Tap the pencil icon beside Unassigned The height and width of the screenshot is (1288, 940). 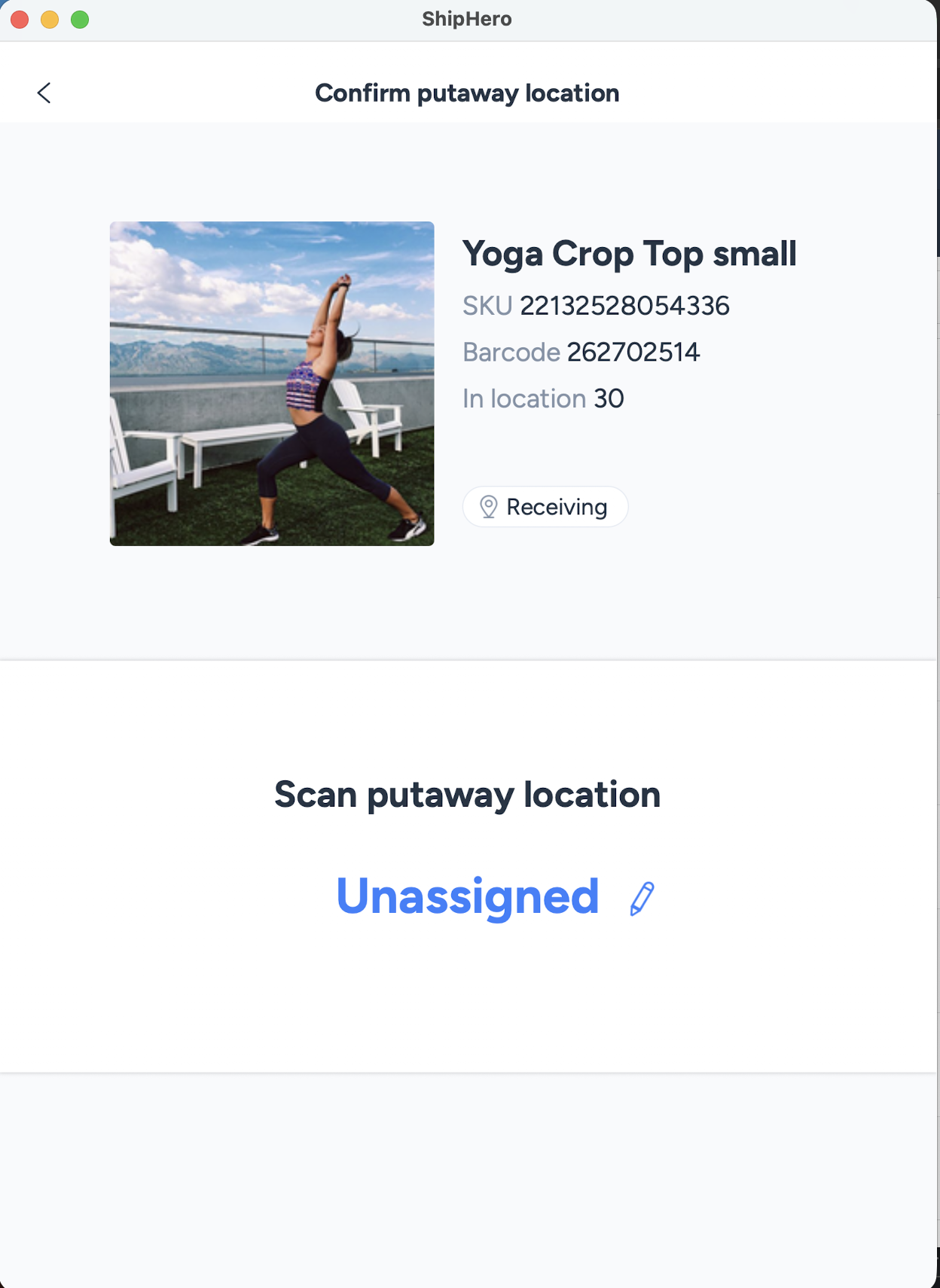click(x=642, y=899)
